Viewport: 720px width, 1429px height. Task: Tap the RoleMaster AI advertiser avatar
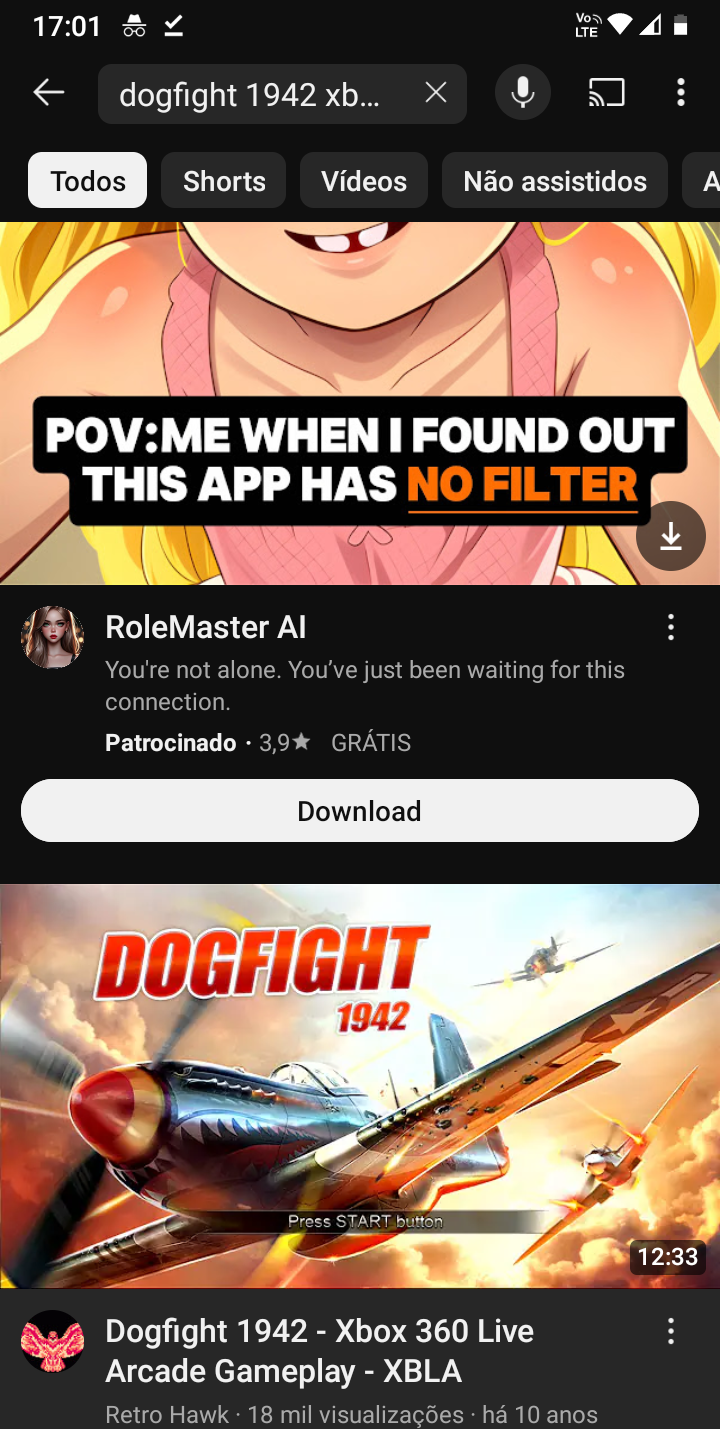pos(53,637)
